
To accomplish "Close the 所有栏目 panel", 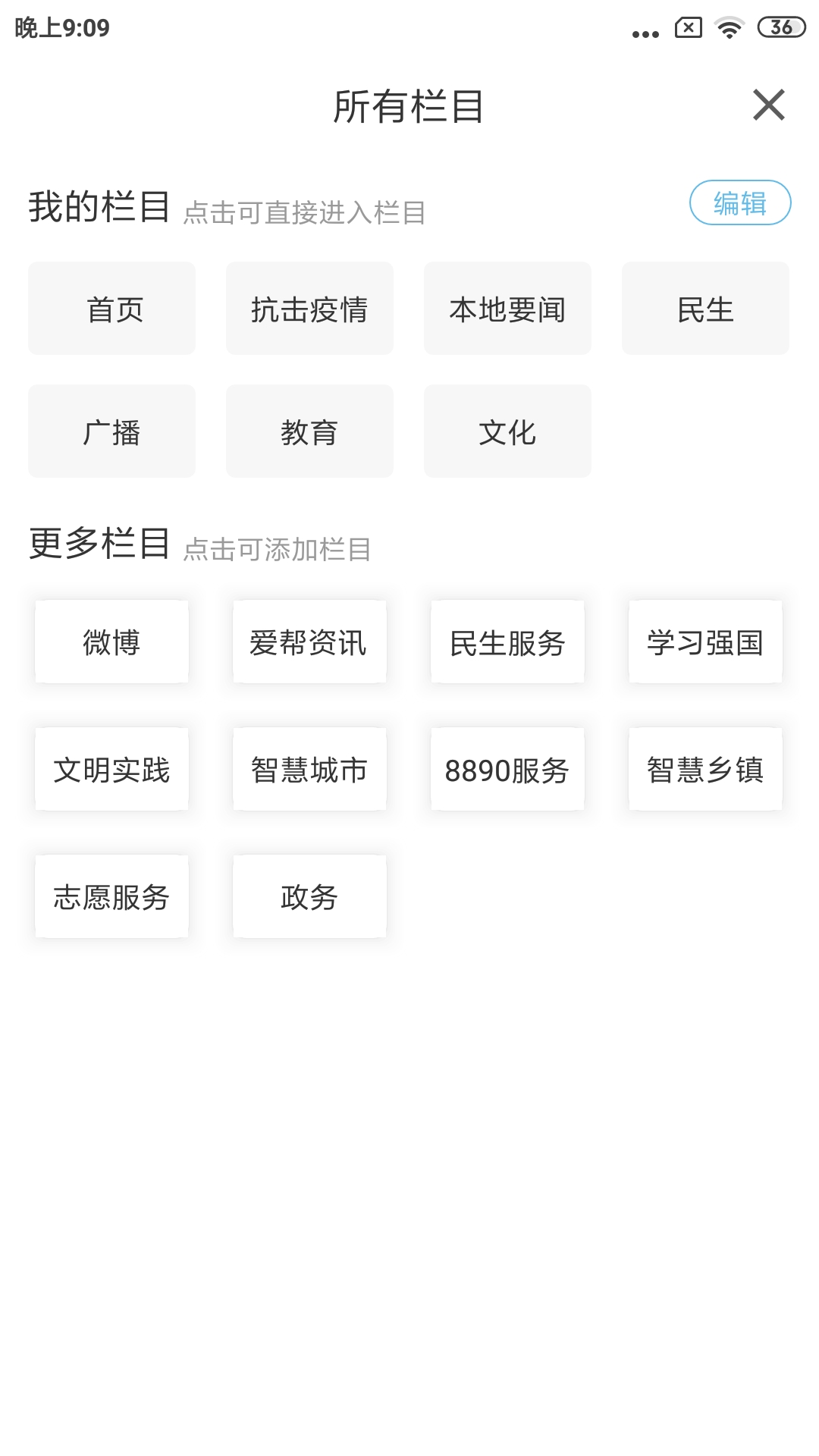I will click(769, 105).
